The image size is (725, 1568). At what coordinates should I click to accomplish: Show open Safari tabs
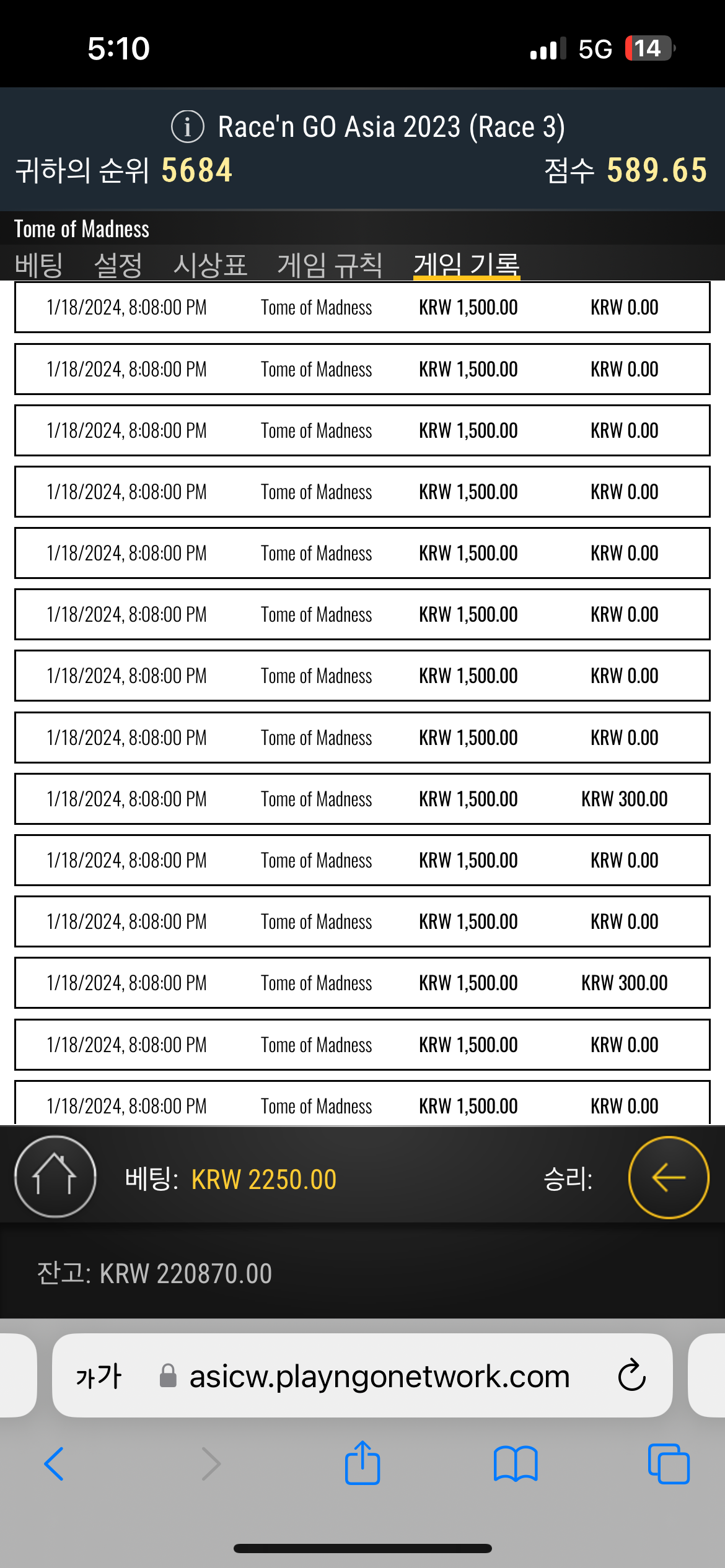(x=669, y=1464)
